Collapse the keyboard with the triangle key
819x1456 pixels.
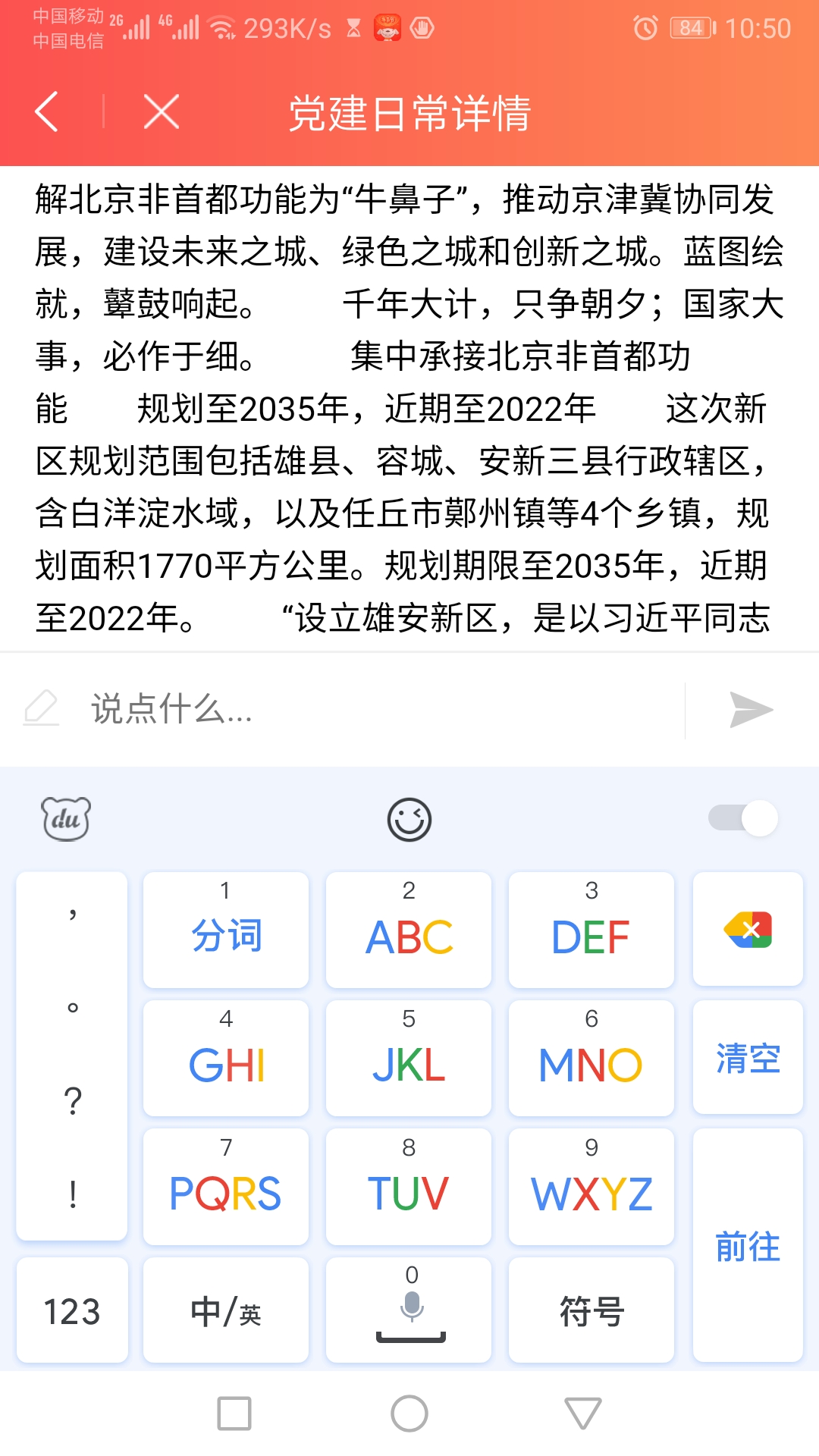581,1413
